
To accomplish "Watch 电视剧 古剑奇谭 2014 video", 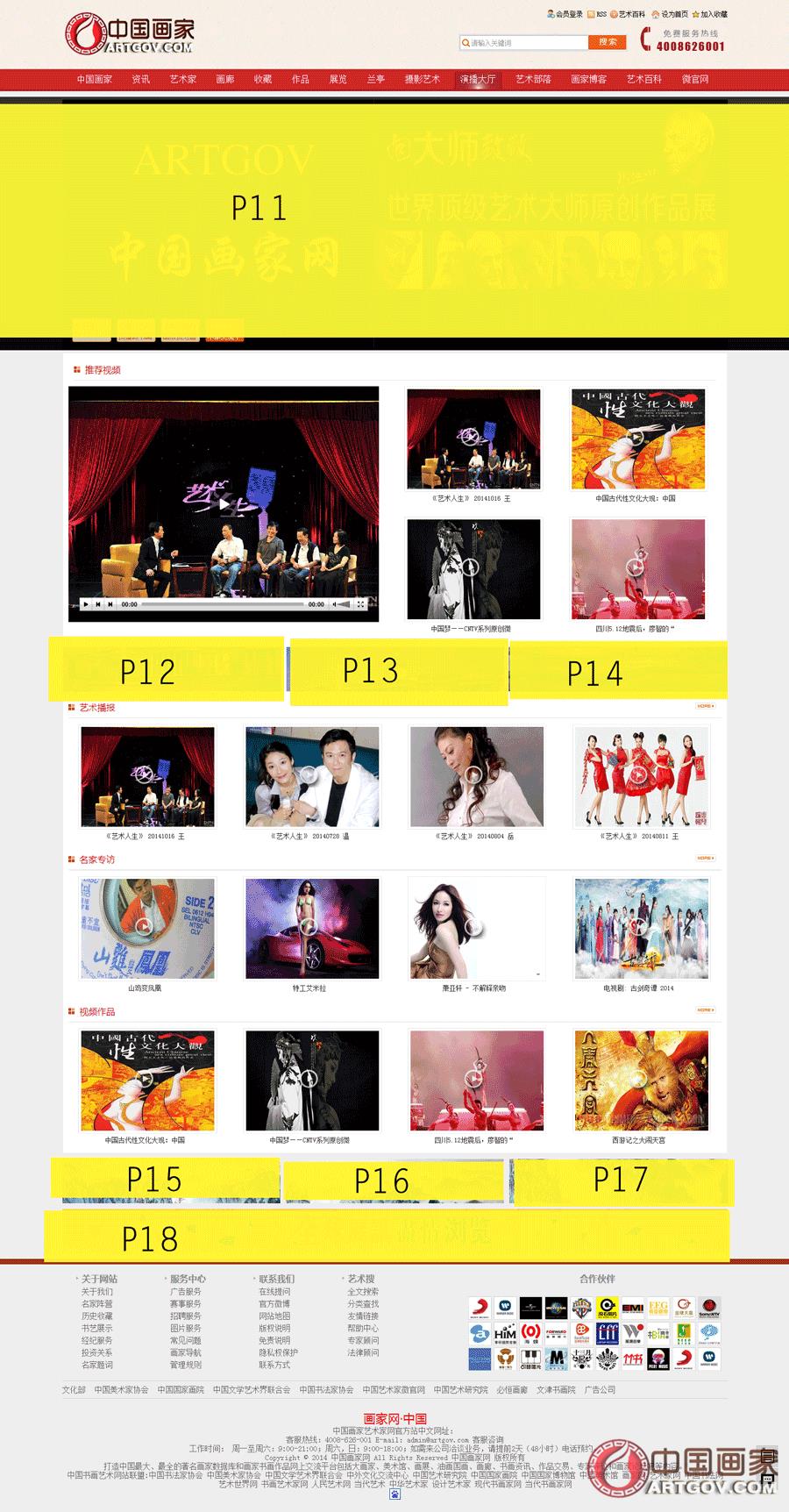I will [x=641, y=929].
